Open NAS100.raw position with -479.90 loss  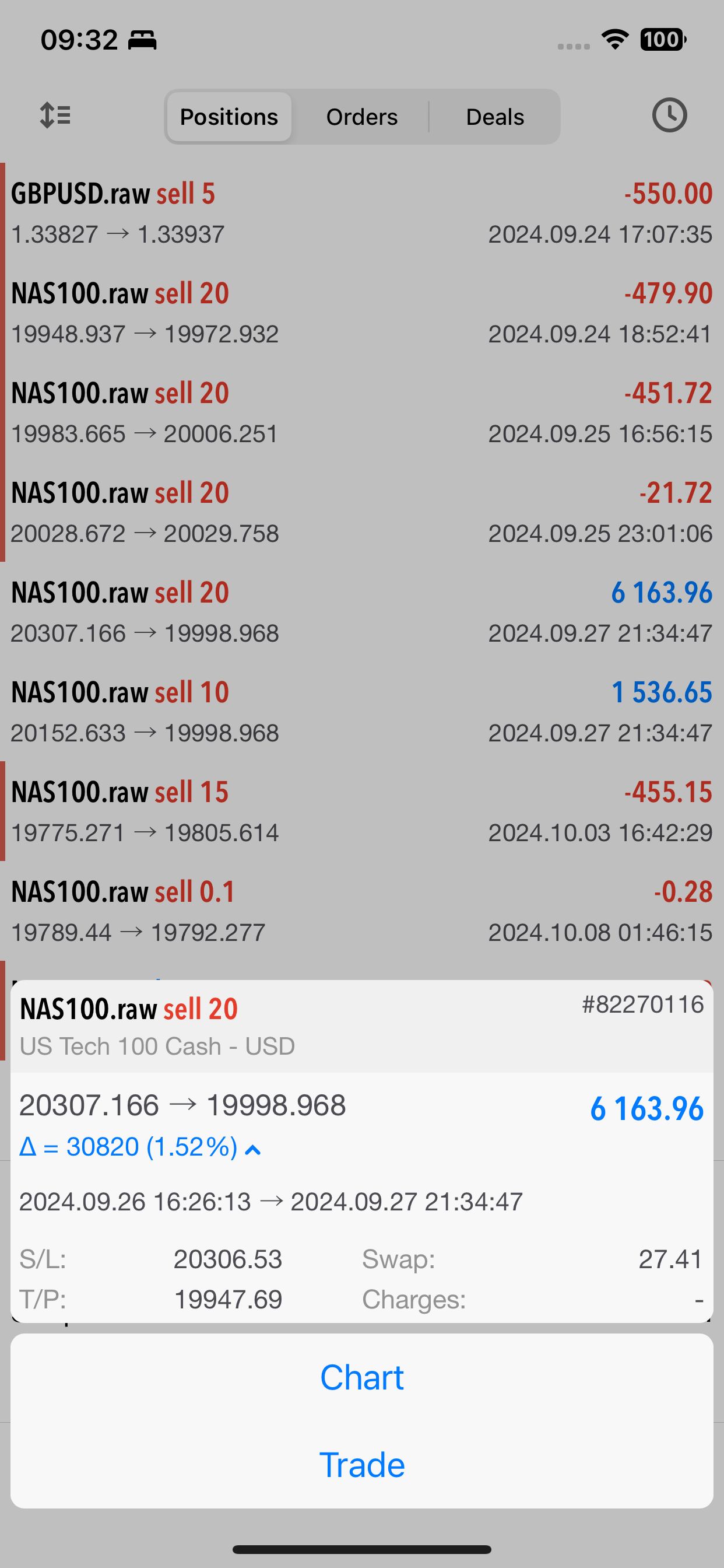click(x=361, y=313)
